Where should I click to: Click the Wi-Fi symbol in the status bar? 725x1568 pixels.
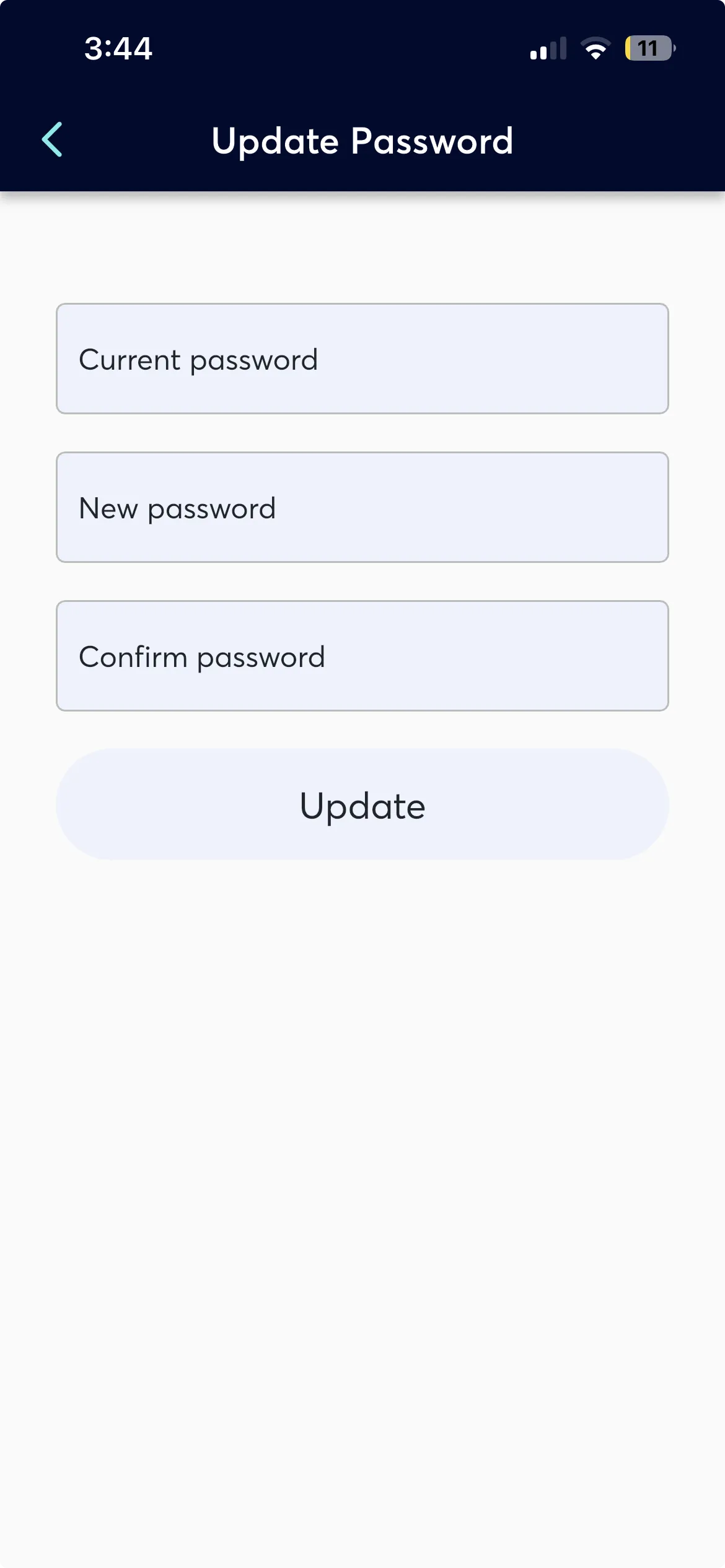point(596,48)
